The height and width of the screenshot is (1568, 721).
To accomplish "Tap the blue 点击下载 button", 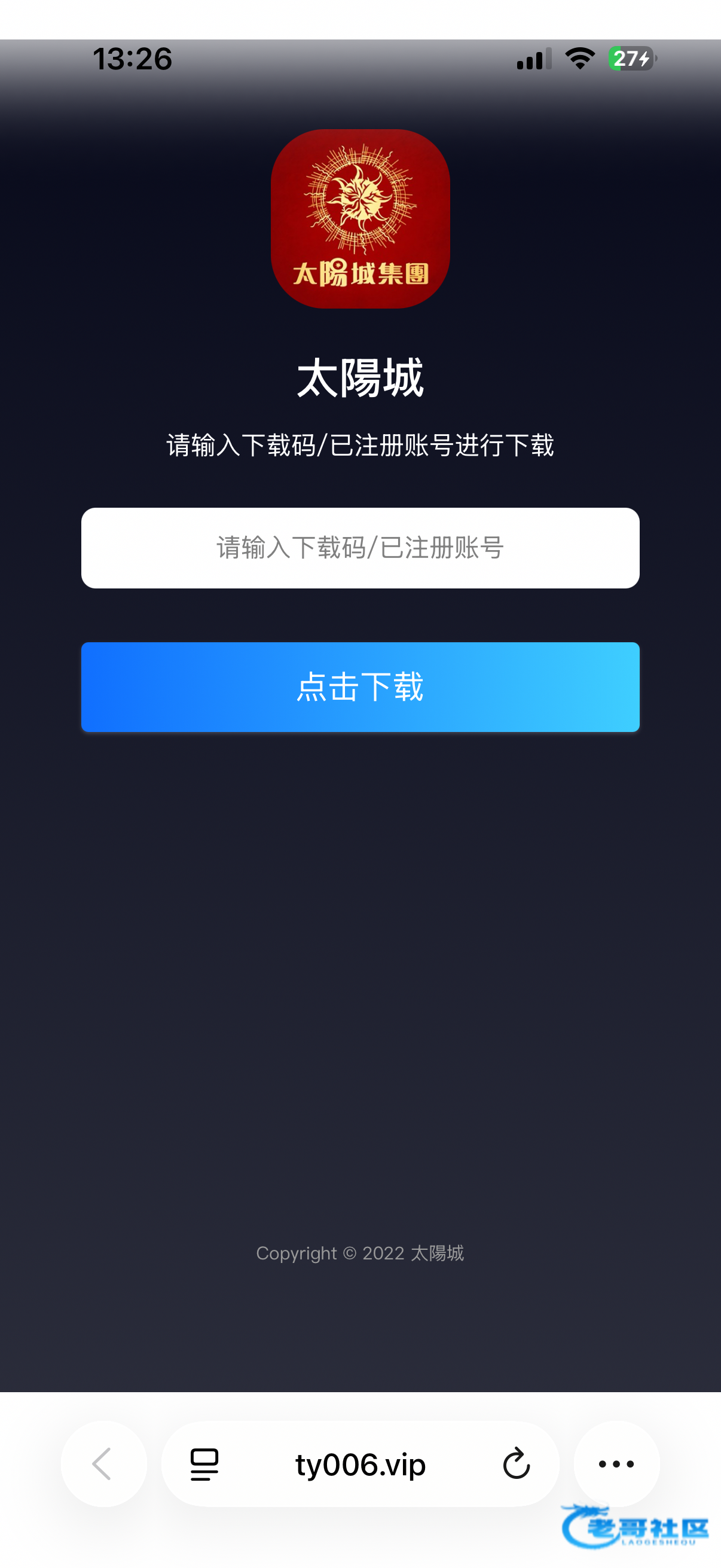I will pos(360,687).
